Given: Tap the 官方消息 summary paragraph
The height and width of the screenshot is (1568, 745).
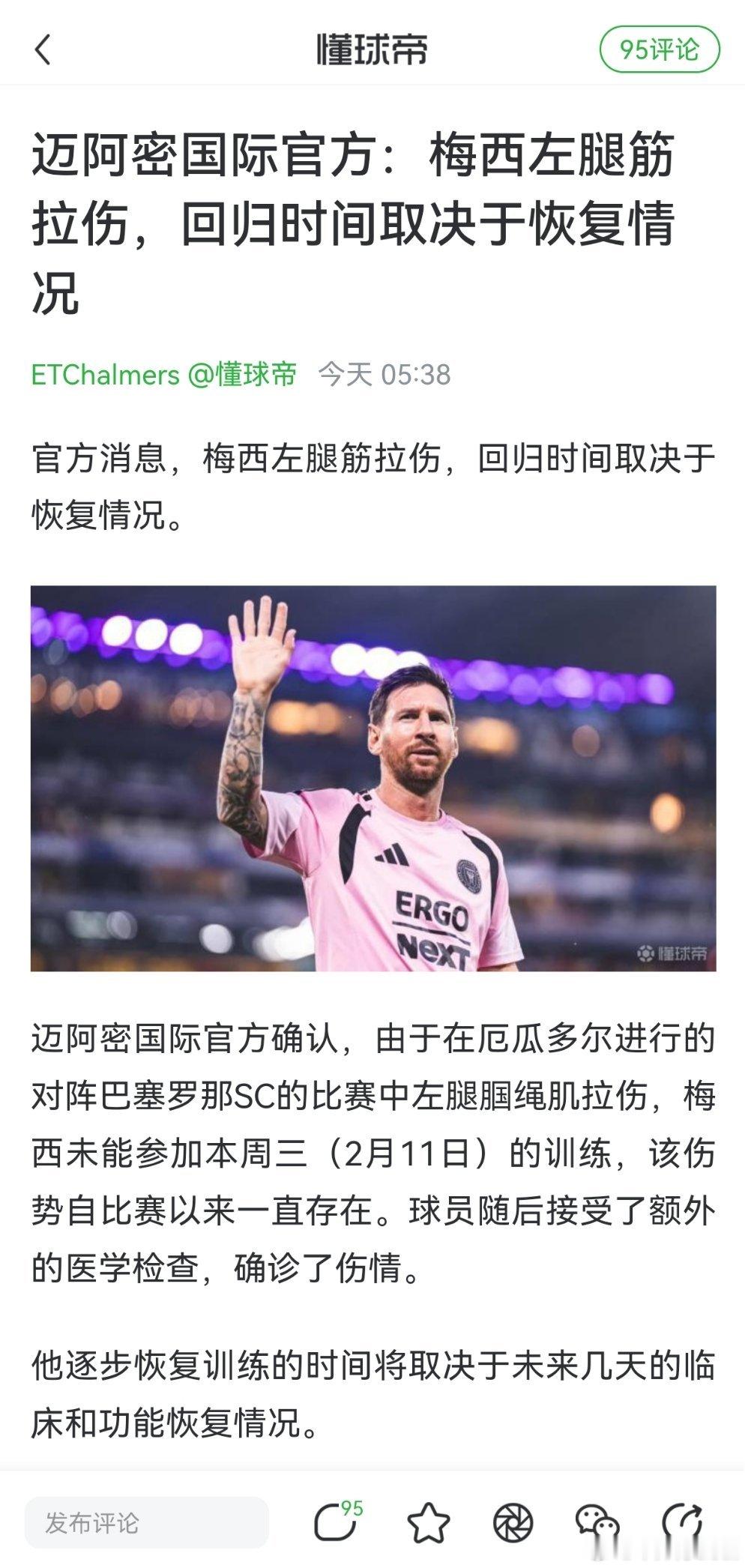Looking at the screenshot, I should (x=367, y=480).
